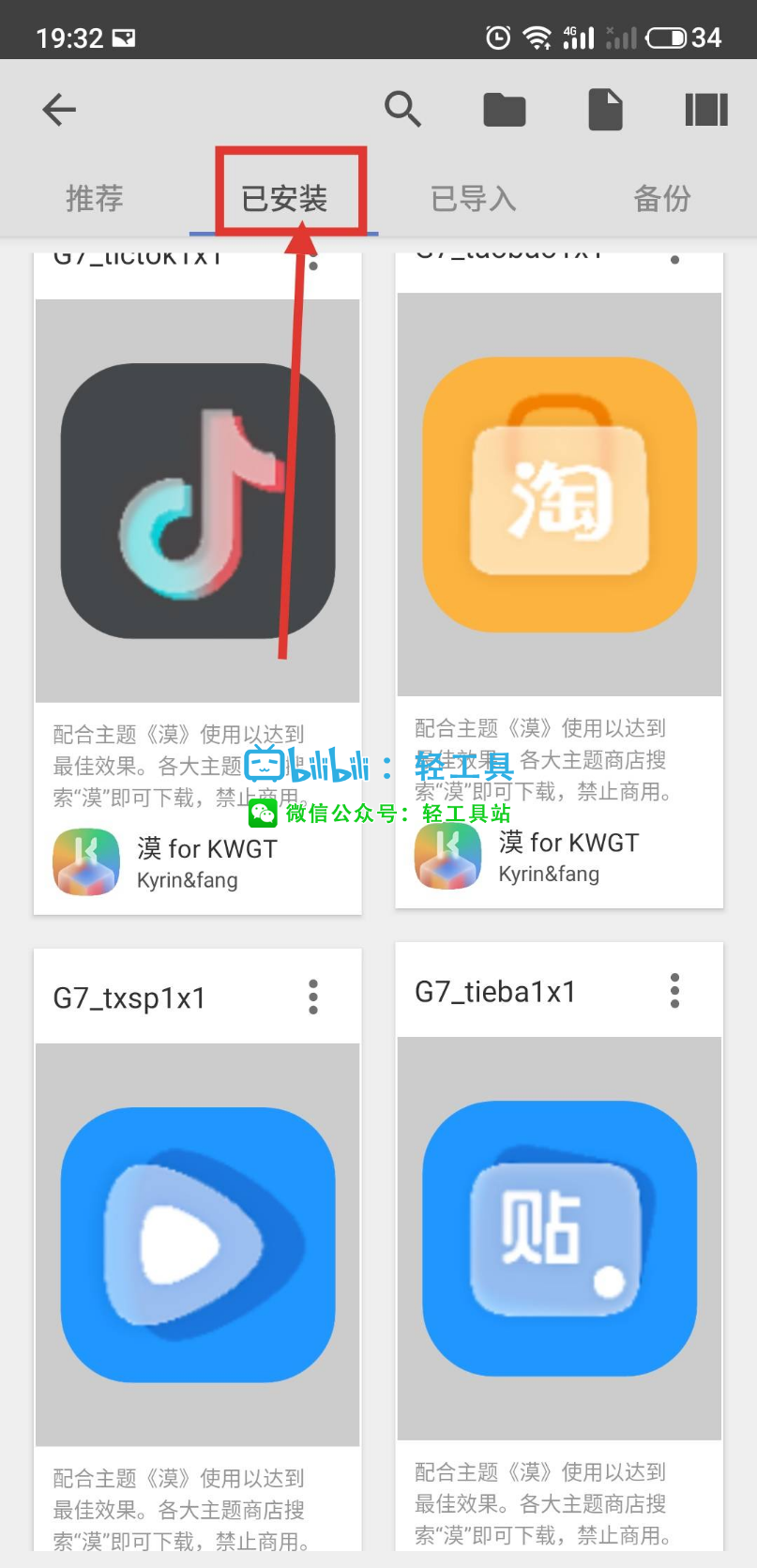Open overflow menu for G7_txsp1x1

tap(313, 997)
